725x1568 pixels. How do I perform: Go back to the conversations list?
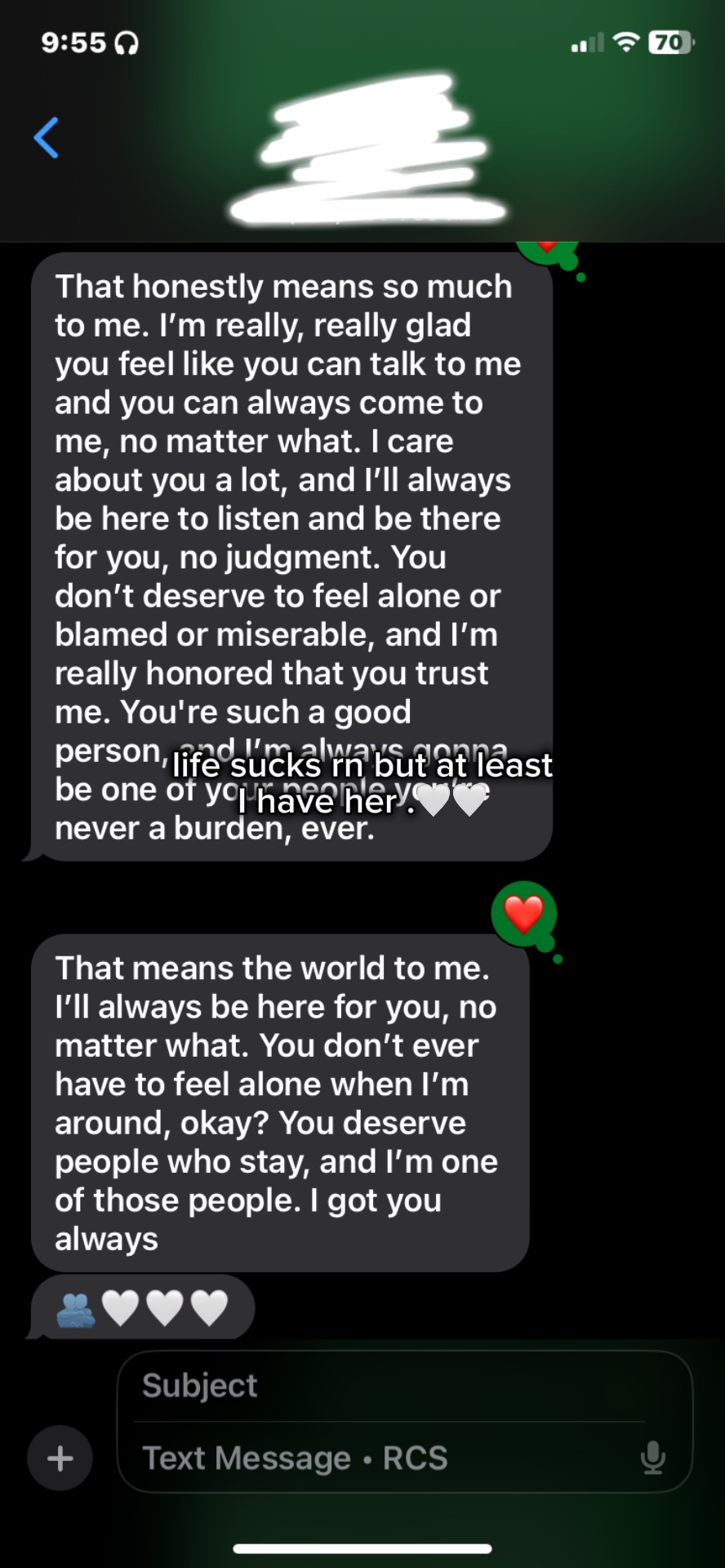(x=47, y=137)
